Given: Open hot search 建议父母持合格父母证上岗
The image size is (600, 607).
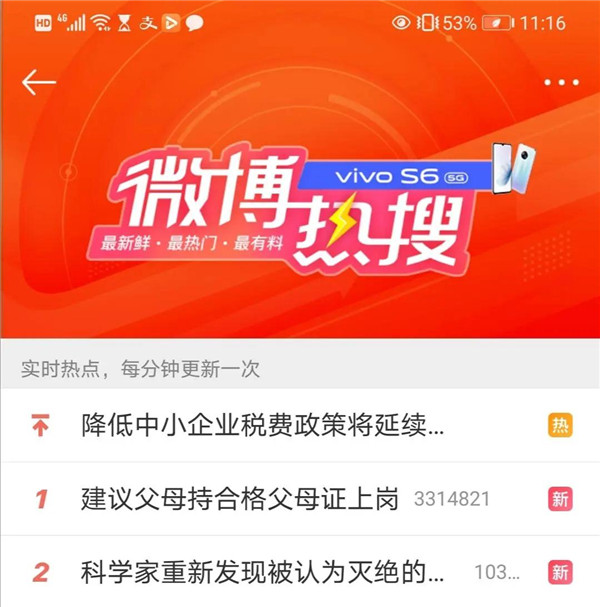Looking at the screenshot, I should 240,499.
